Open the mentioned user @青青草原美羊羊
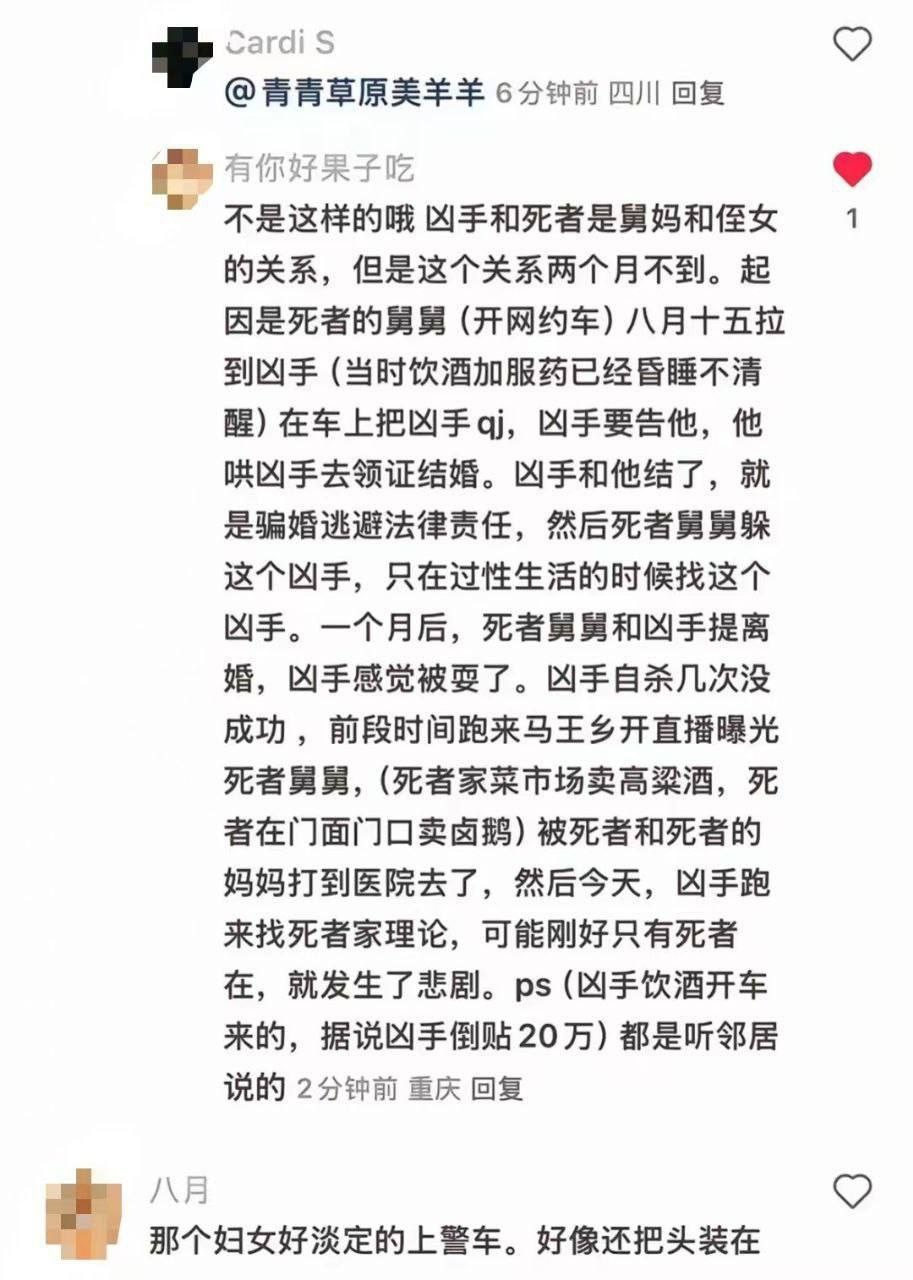Image resolution: width=913 pixels, height=1280 pixels. click(355, 93)
